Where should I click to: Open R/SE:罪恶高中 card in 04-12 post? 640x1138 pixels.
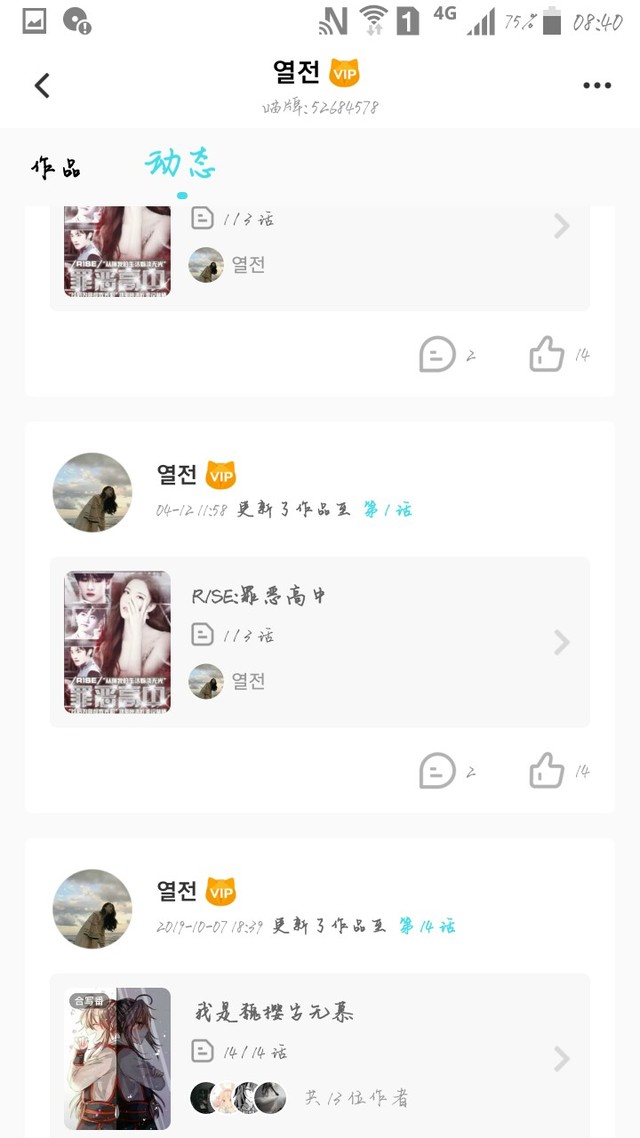point(320,641)
